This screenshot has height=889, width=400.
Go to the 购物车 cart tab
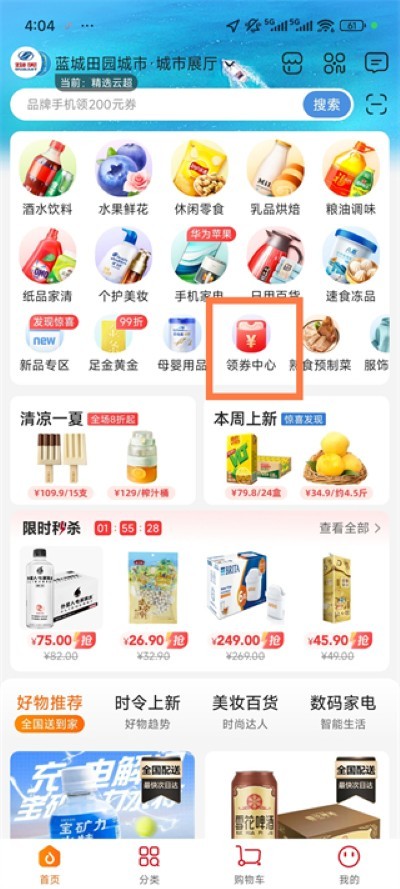(249, 864)
